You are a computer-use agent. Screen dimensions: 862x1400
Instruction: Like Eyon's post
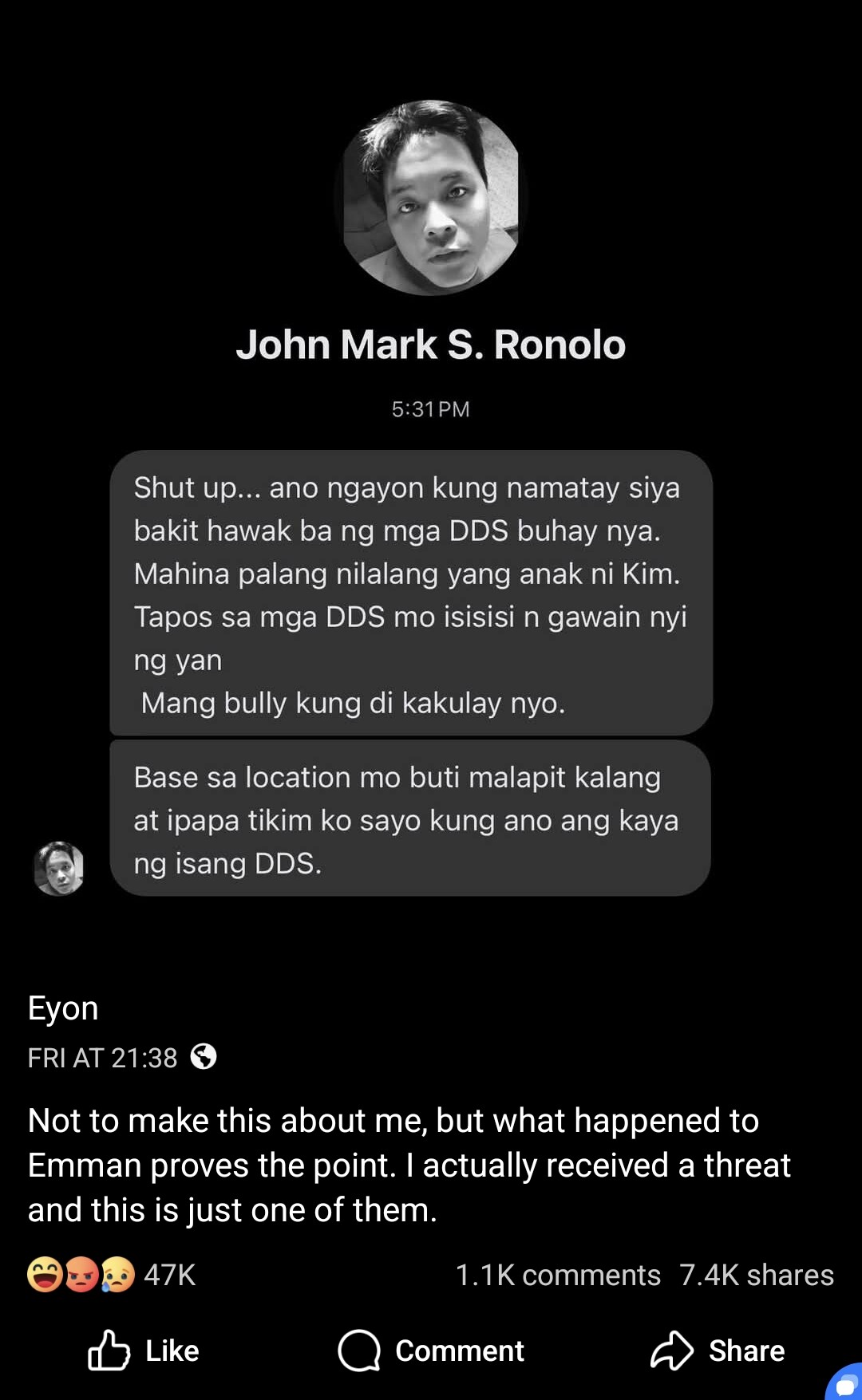coord(144,1351)
